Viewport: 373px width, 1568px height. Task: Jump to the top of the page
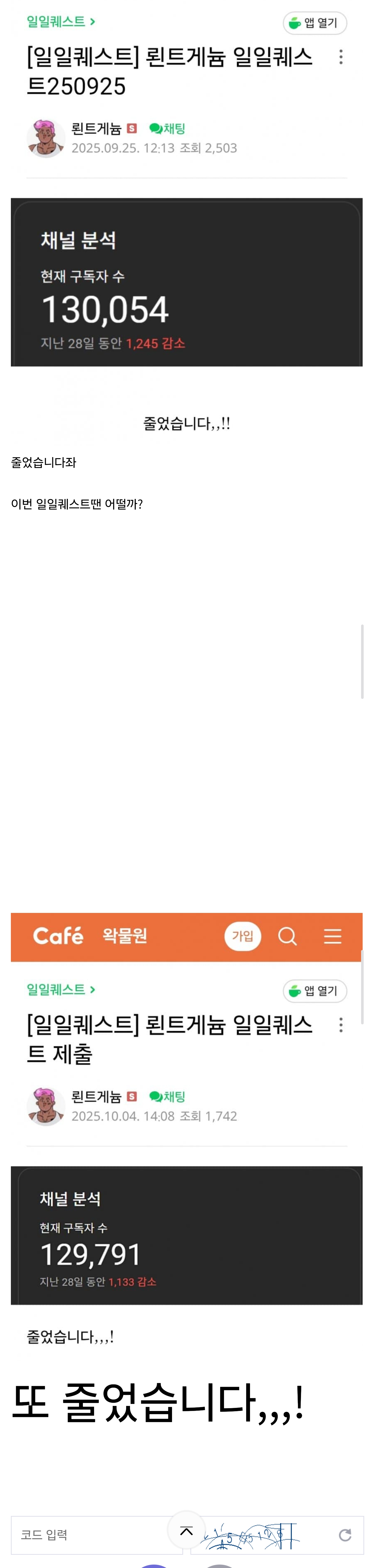186,1531
